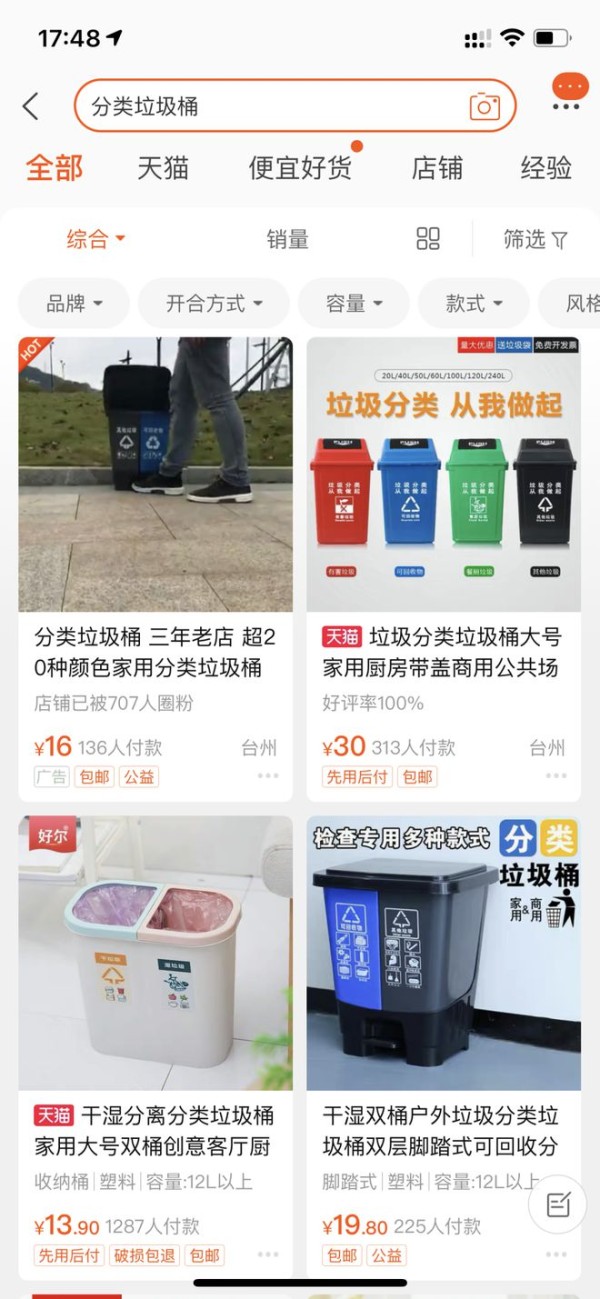Expand the 开合方式 filter chip
Screen dimensions: 600x1299
point(214,303)
